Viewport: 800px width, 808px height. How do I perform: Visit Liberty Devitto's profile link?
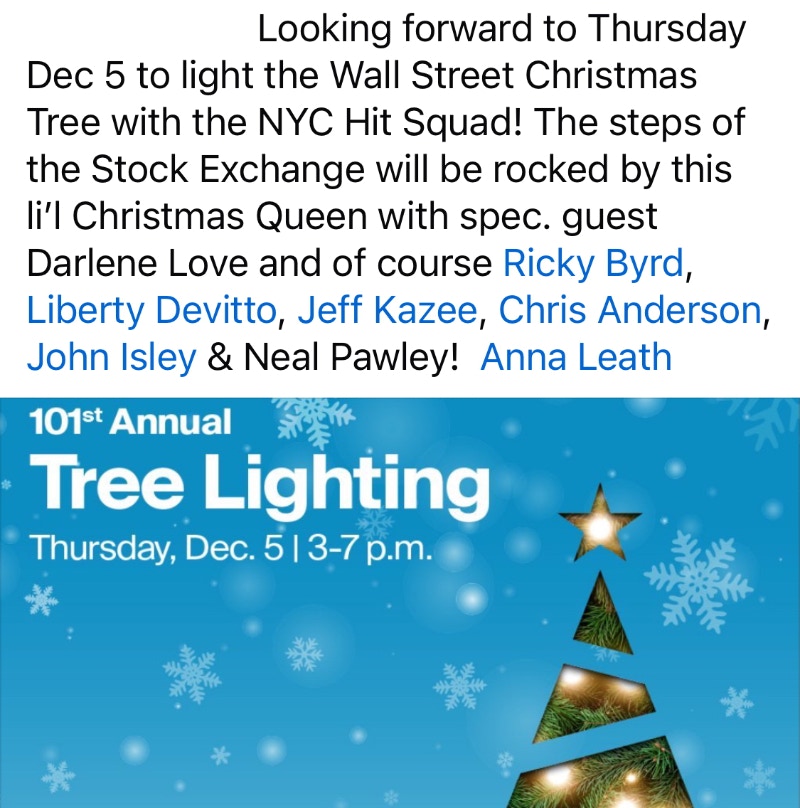(150, 311)
